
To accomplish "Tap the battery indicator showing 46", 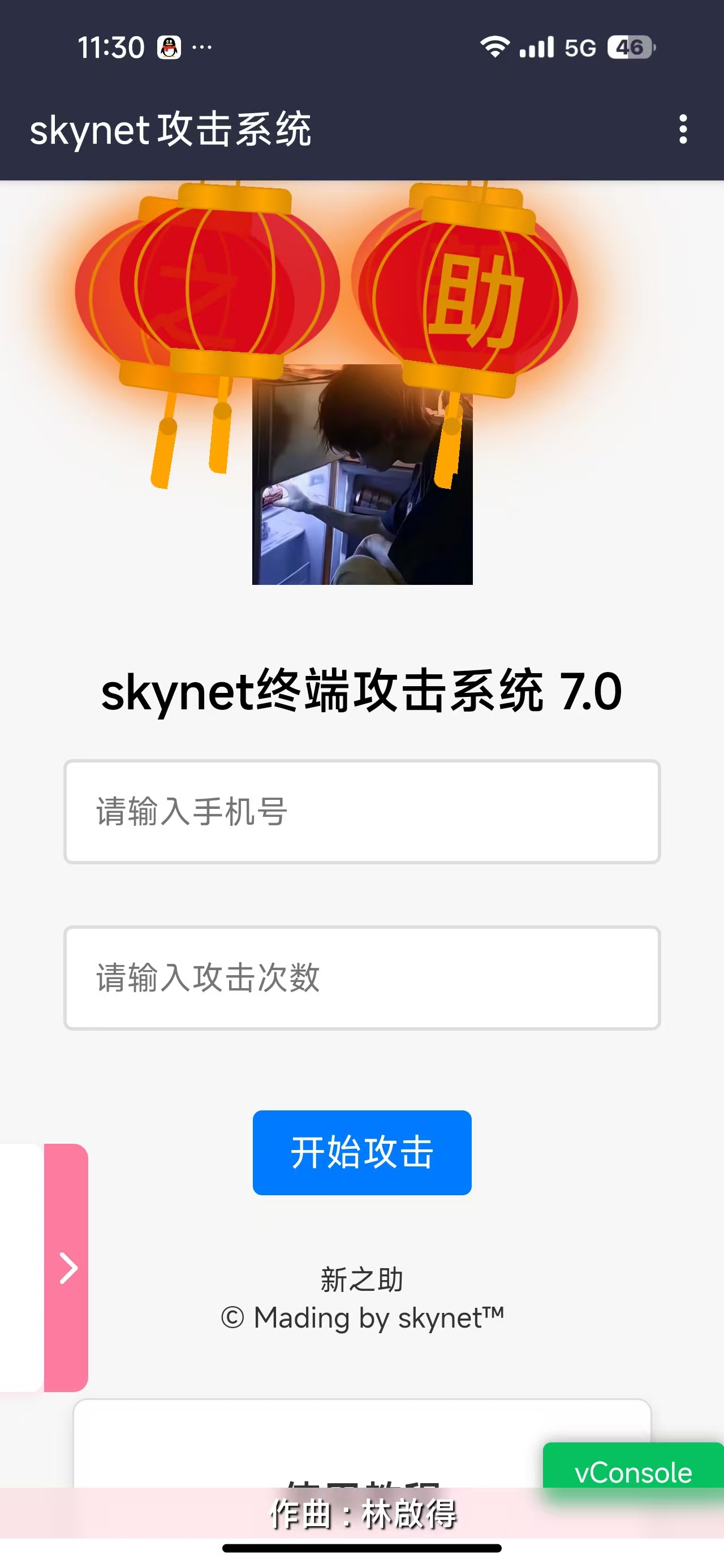I will coord(628,46).
